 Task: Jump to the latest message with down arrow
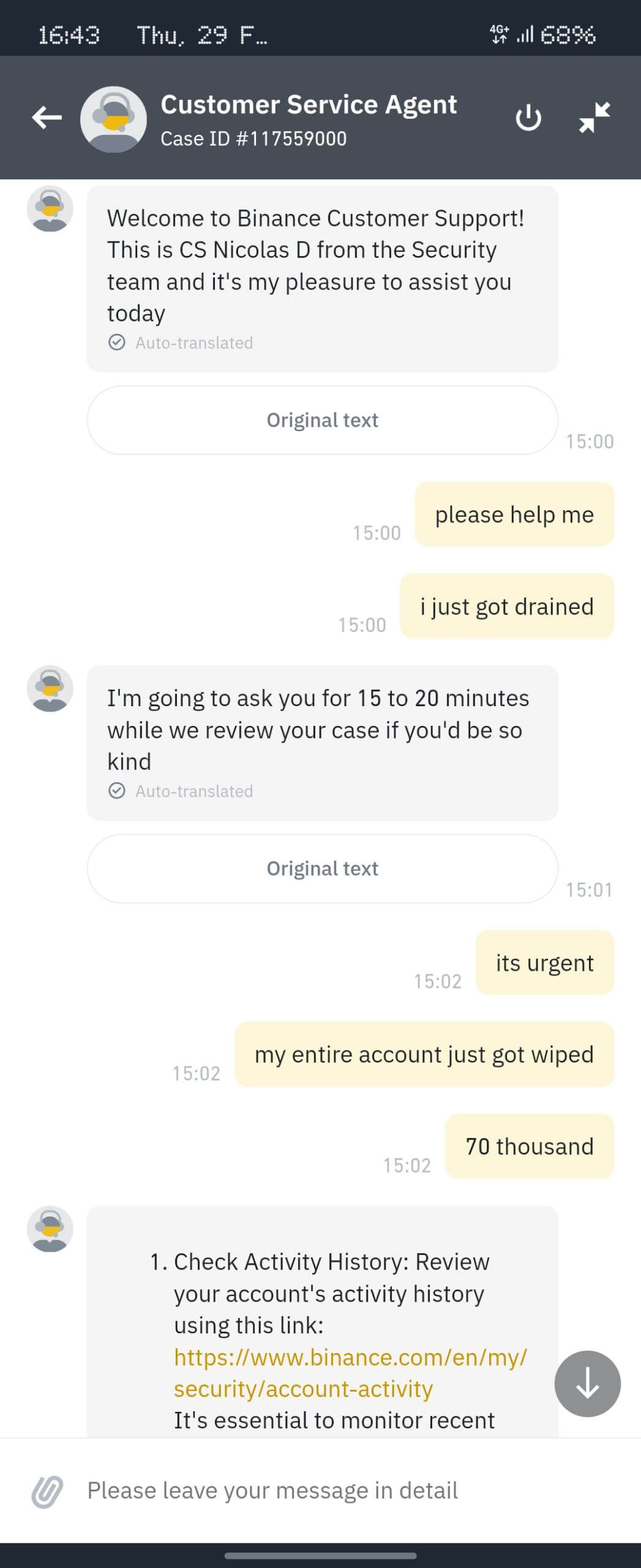pos(587,1384)
